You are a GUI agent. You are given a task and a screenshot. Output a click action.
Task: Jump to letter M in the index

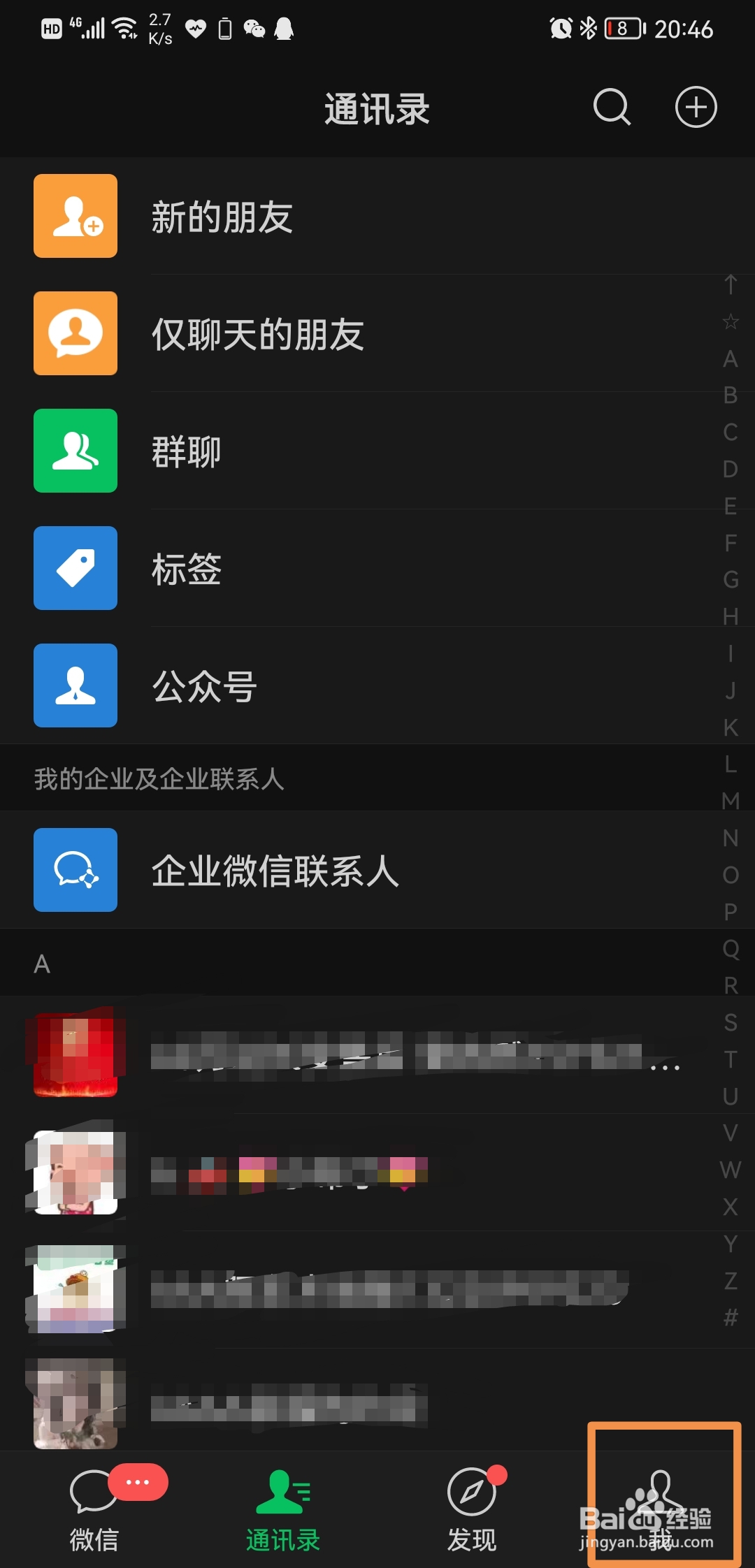click(731, 801)
